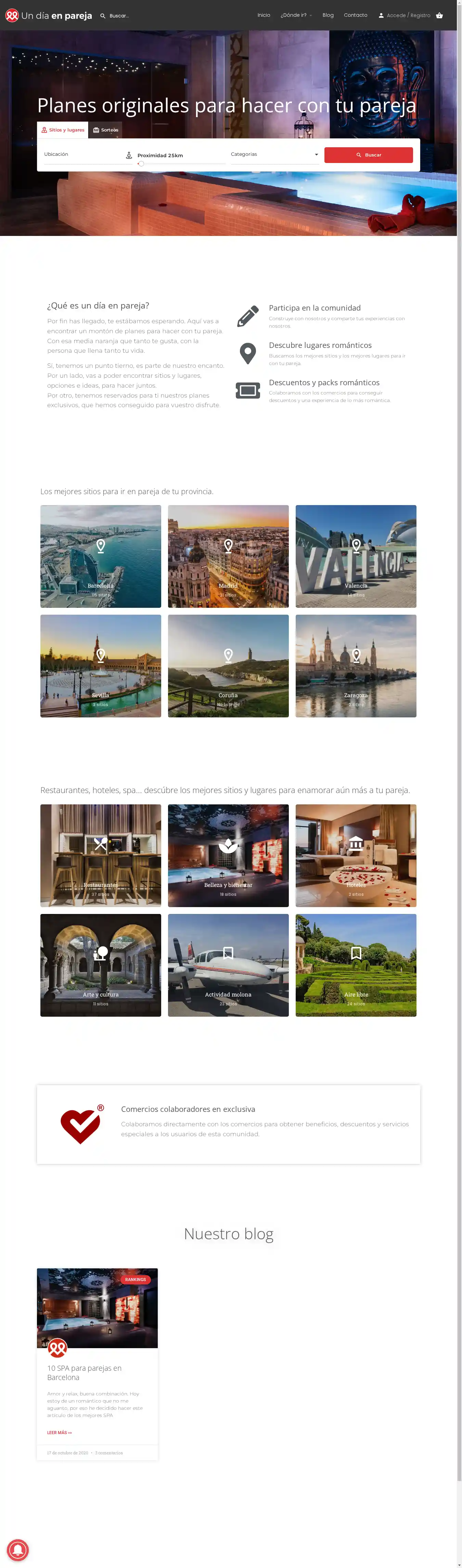View places in Madrid

pos(228,556)
